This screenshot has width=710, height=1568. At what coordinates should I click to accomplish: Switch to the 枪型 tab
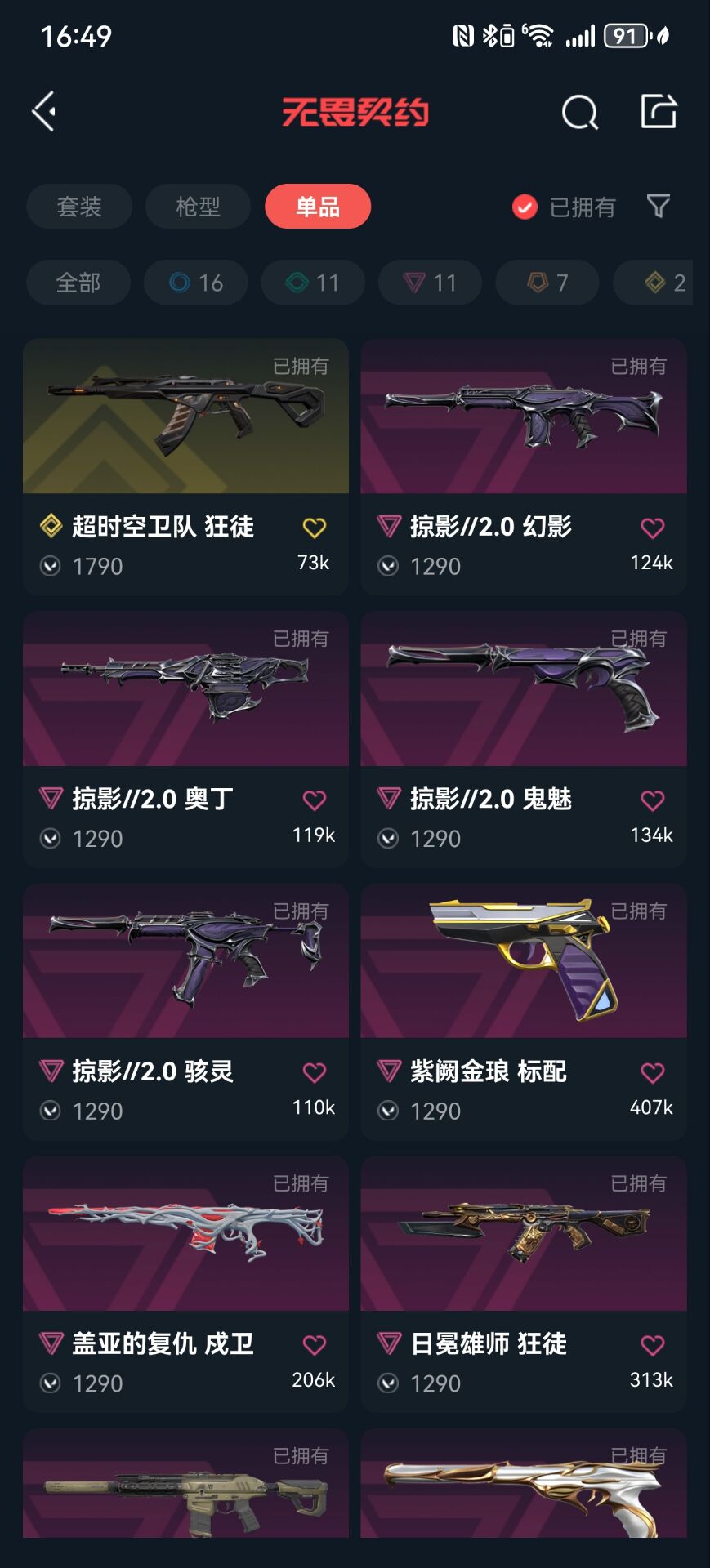(198, 207)
